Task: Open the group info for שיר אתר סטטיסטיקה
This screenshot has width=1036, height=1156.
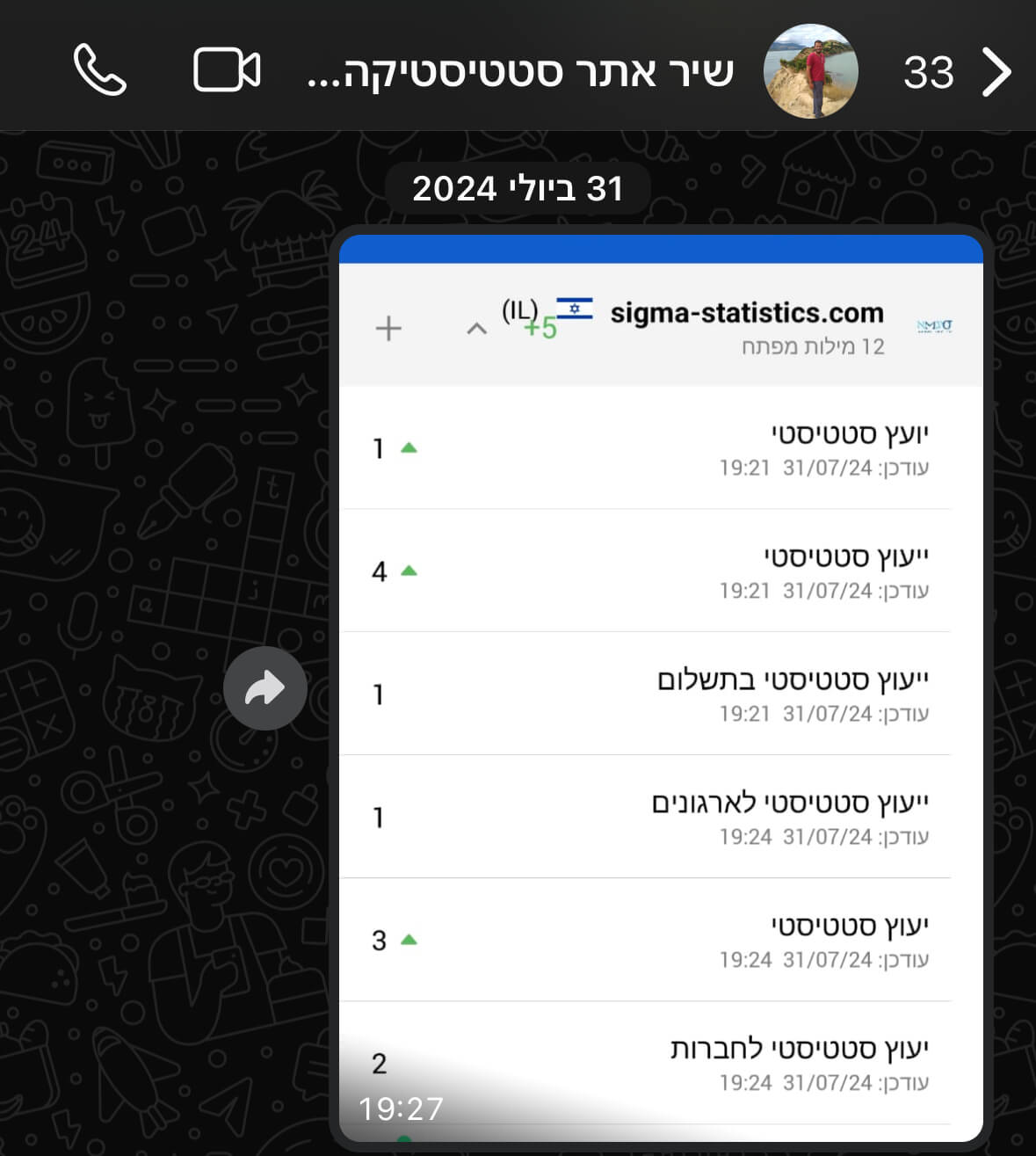Action: click(x=520, y=72)
